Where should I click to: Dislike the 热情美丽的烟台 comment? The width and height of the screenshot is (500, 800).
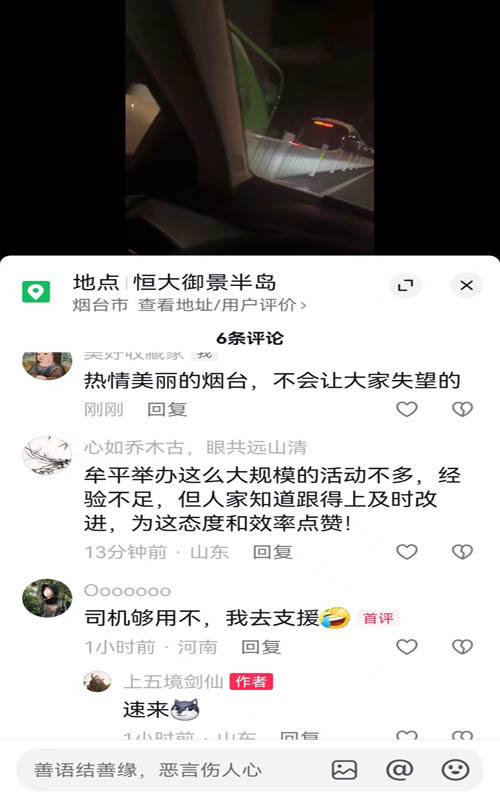point(462,409)
